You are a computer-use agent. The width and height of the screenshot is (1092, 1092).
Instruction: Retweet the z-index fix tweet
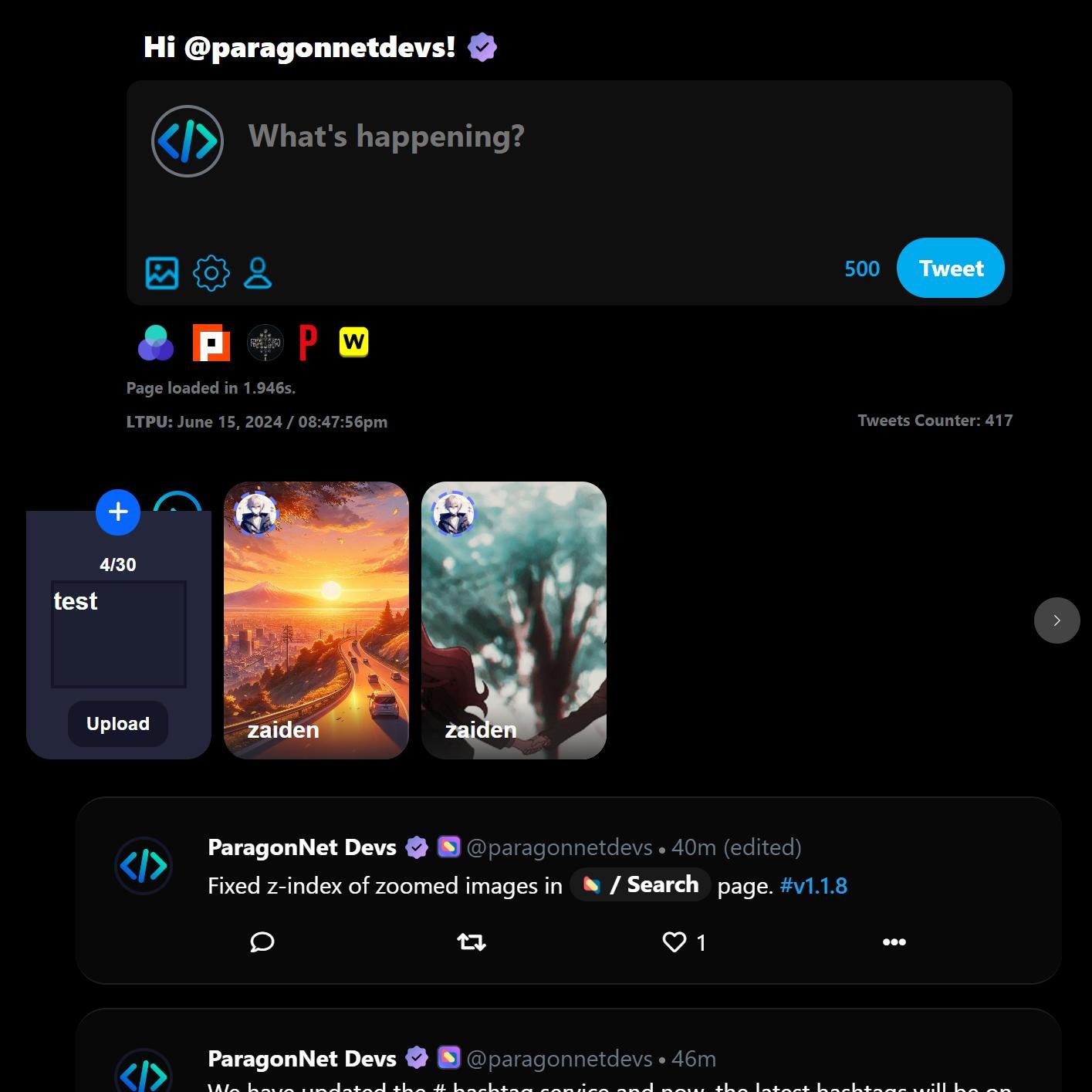pos(472,942)
